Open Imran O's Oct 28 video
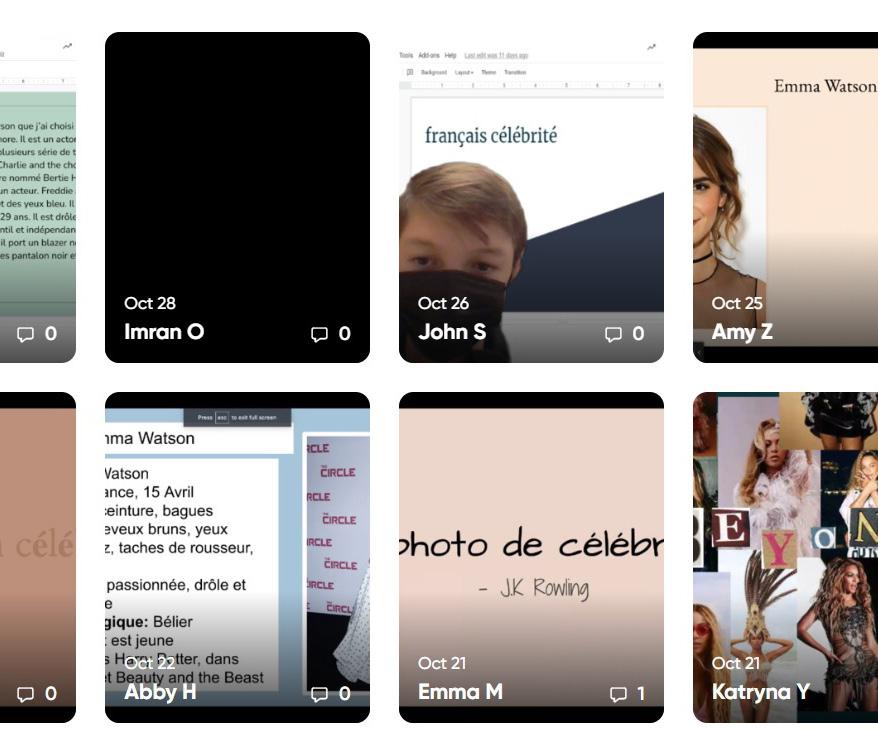Screen dimensions: 878x730 (x=237, y=197)
